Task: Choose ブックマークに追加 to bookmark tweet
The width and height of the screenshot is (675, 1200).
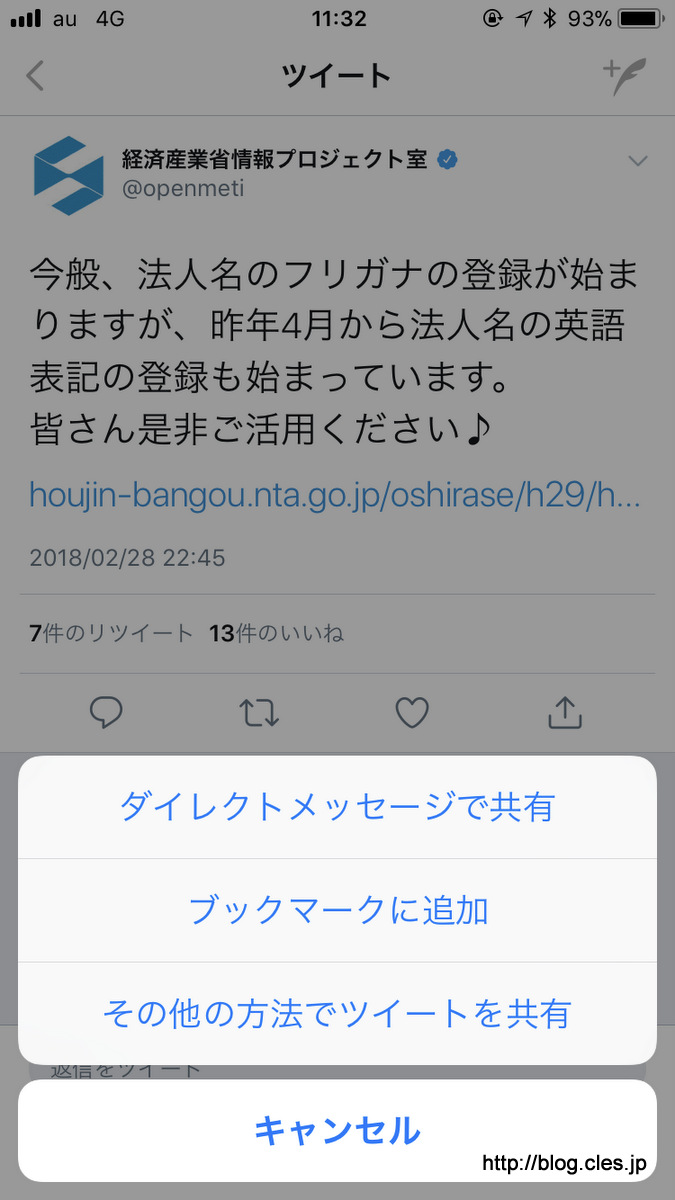Action: [337, 910]
